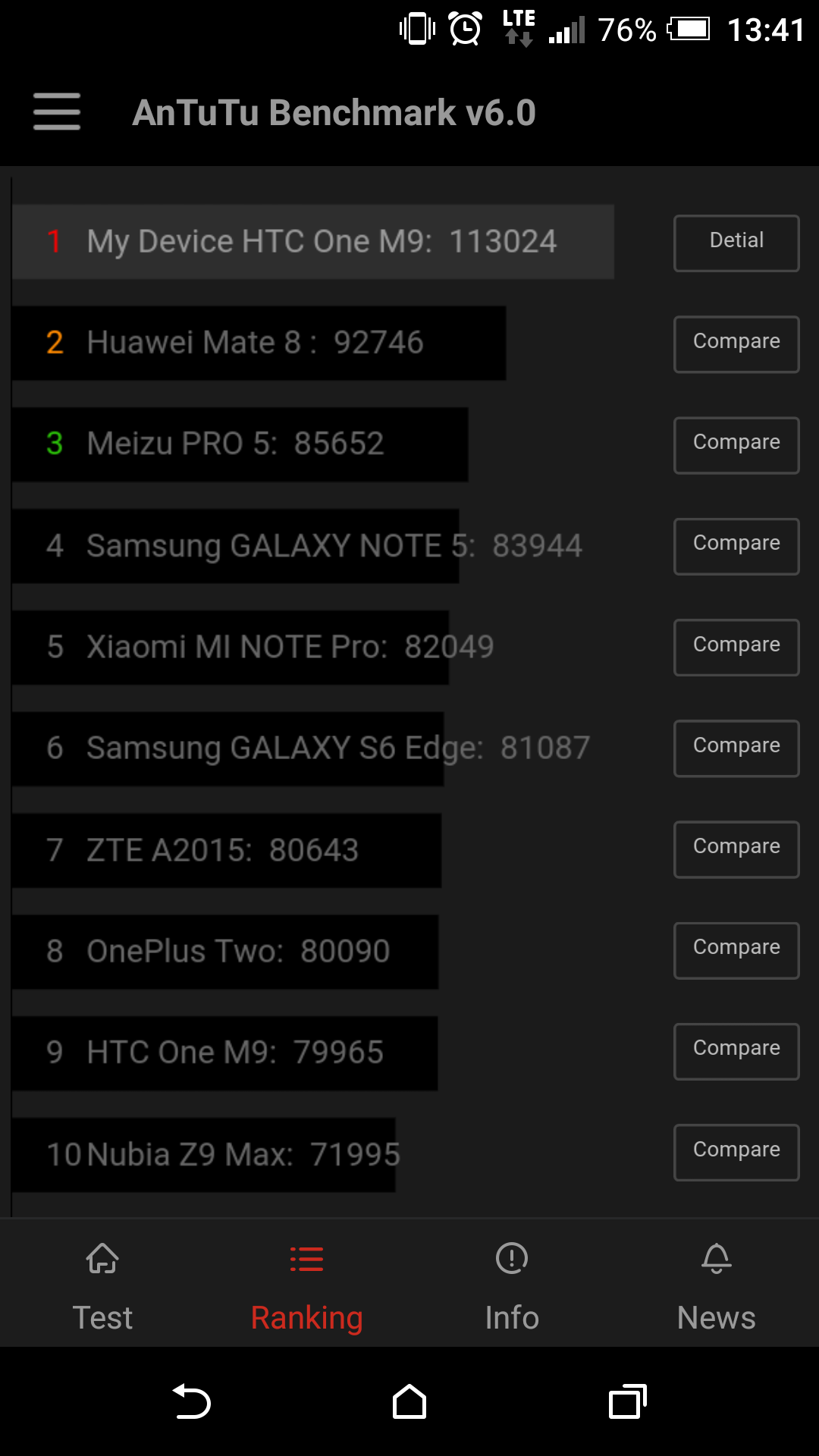819x1456 pixels.
Task: Tap the system back button
Action: pyautogui.click(x=191, y=1401)
